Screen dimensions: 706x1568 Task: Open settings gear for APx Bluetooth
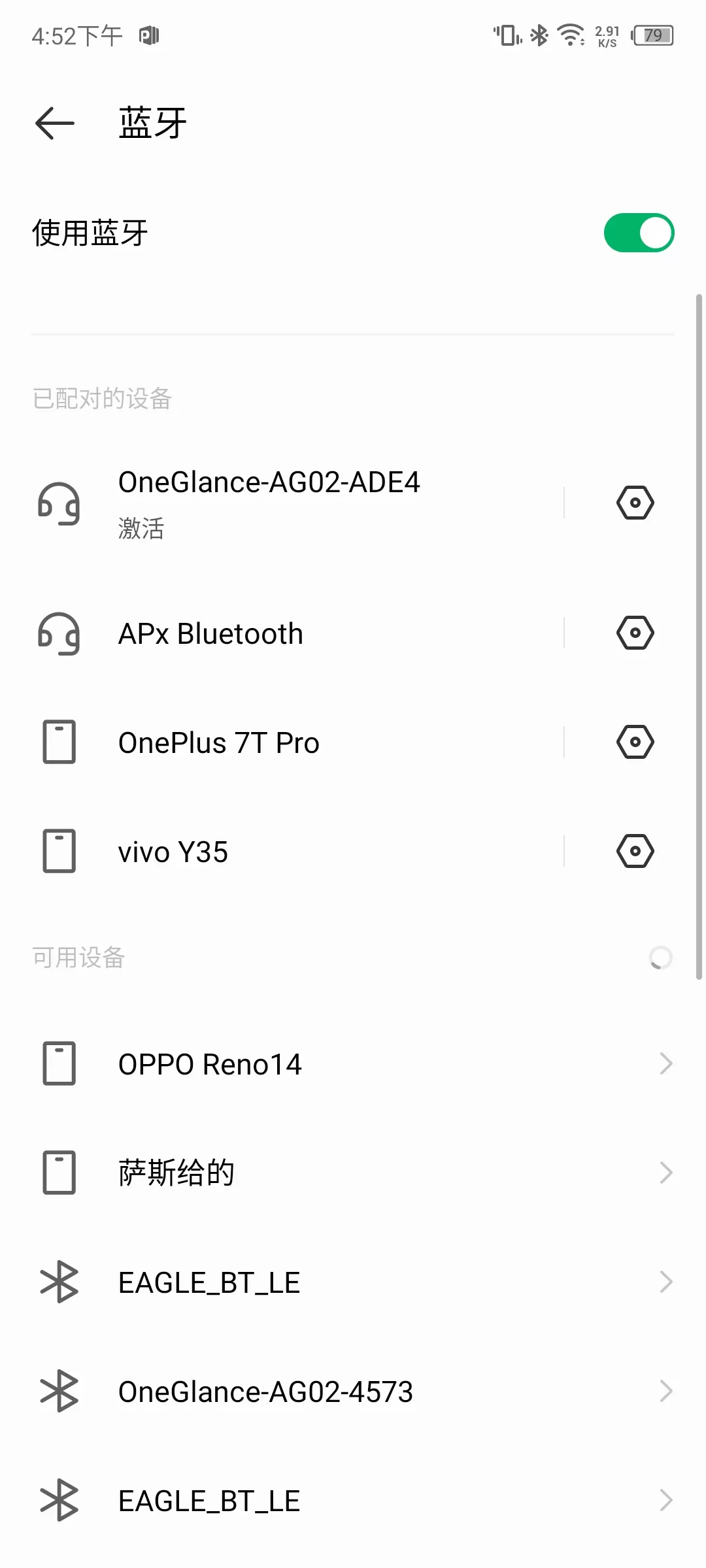635,633
